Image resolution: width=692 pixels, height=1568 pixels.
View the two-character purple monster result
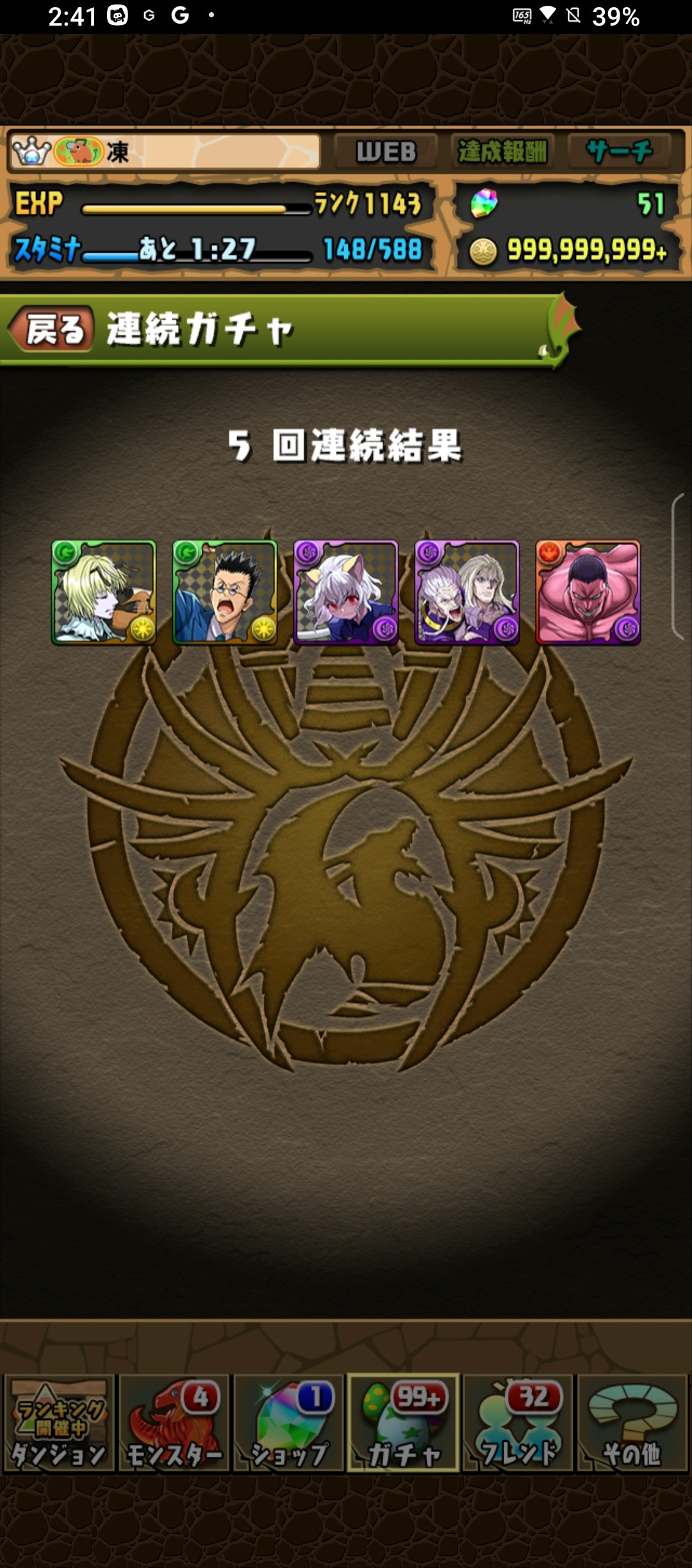(x=467, y=592)
